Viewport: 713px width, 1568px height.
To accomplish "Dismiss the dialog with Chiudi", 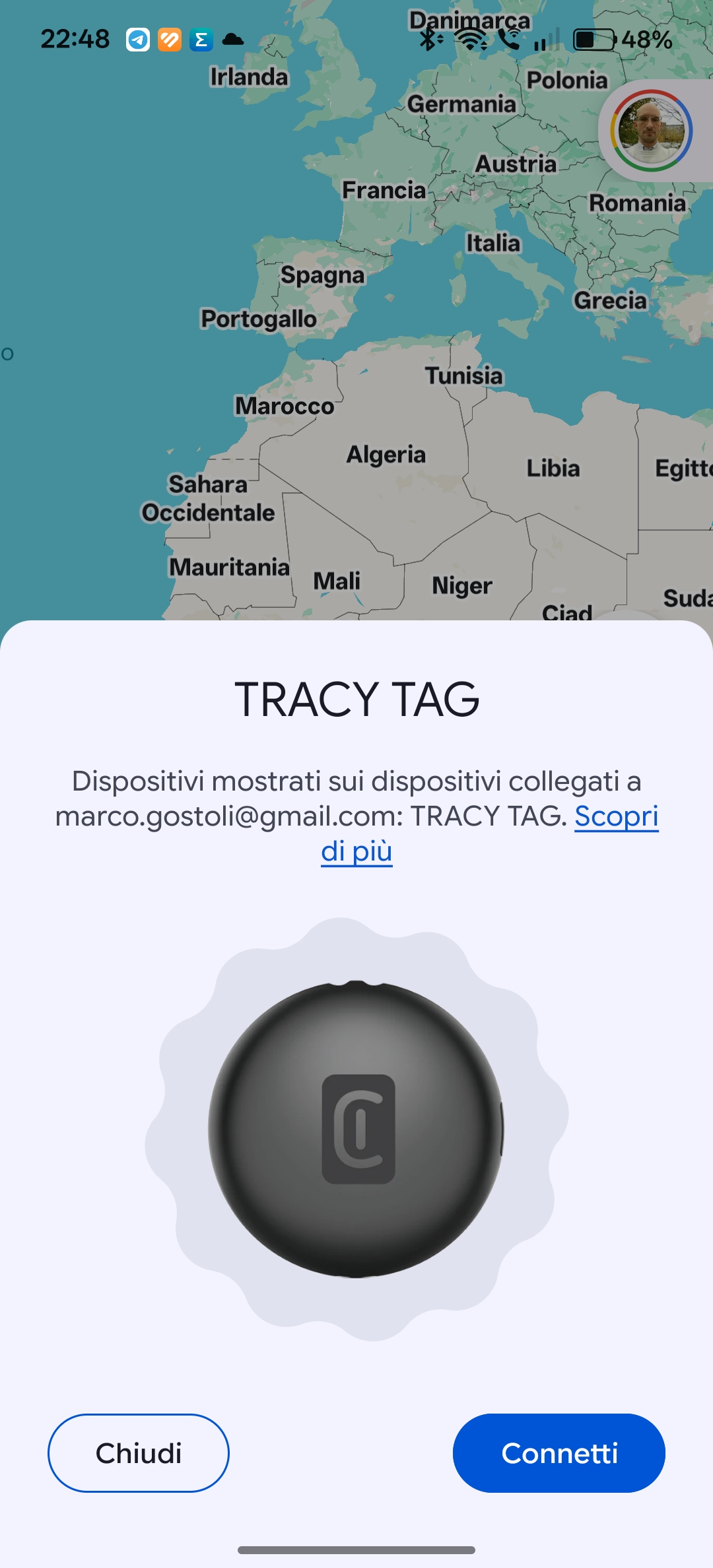I will 139,1453.
